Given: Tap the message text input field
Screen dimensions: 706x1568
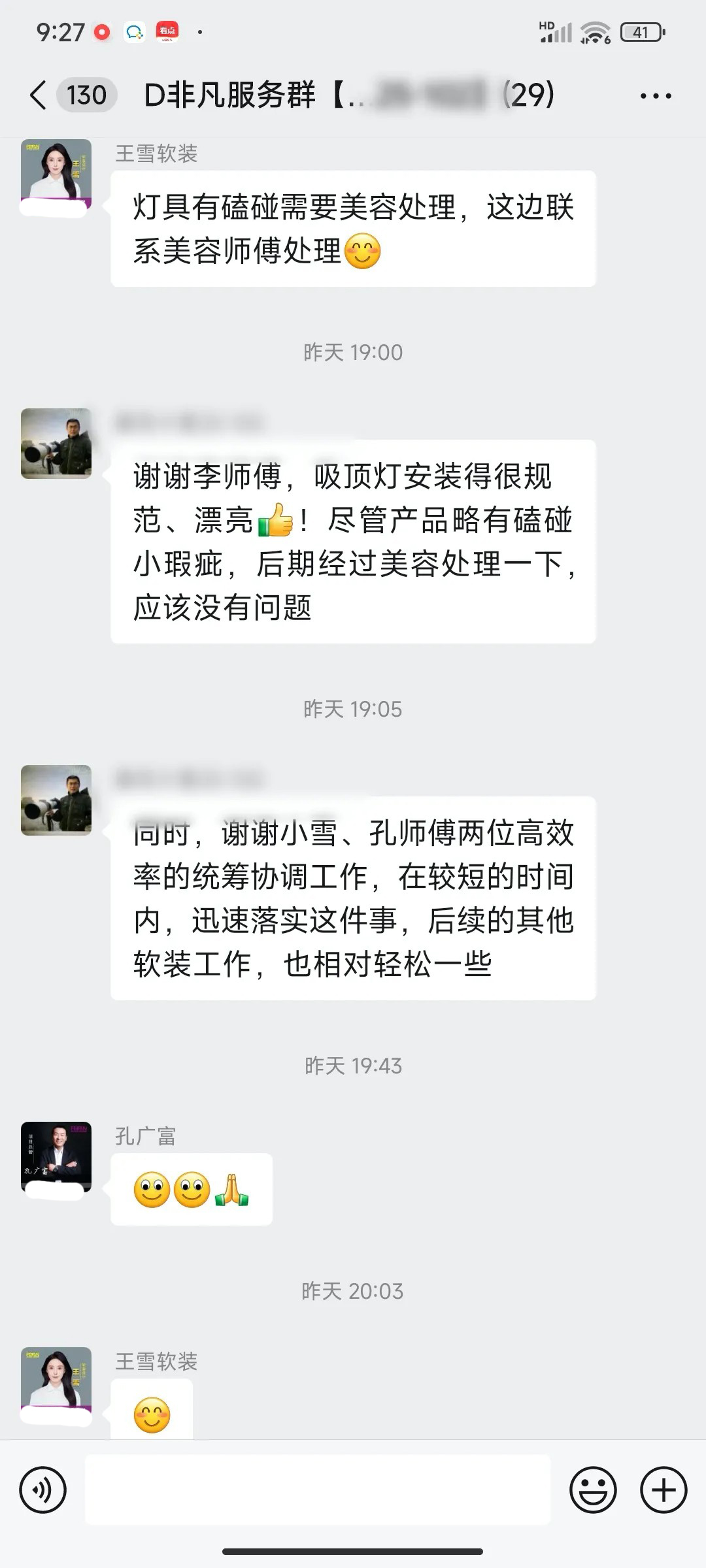Looking at the screenshot, I should pos(318,1490).
